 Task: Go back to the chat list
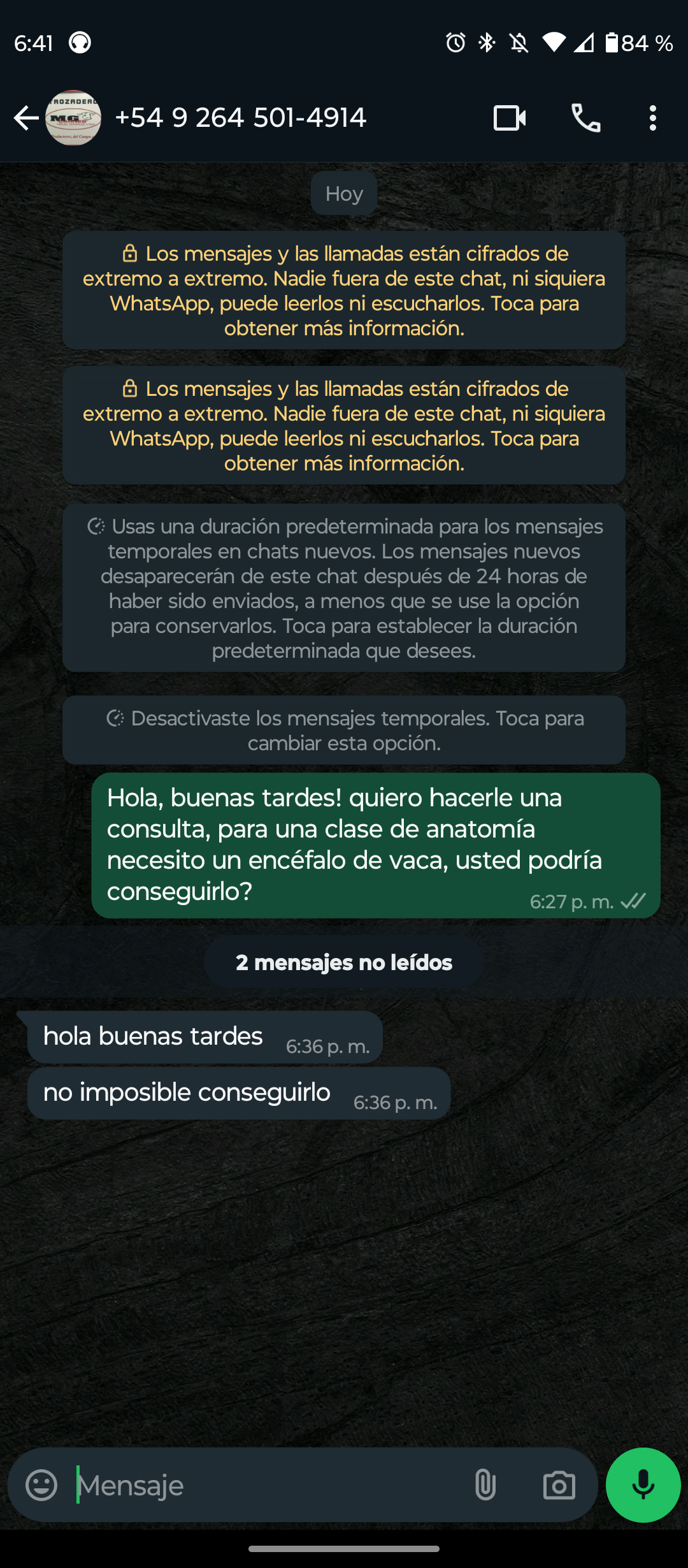25,118
